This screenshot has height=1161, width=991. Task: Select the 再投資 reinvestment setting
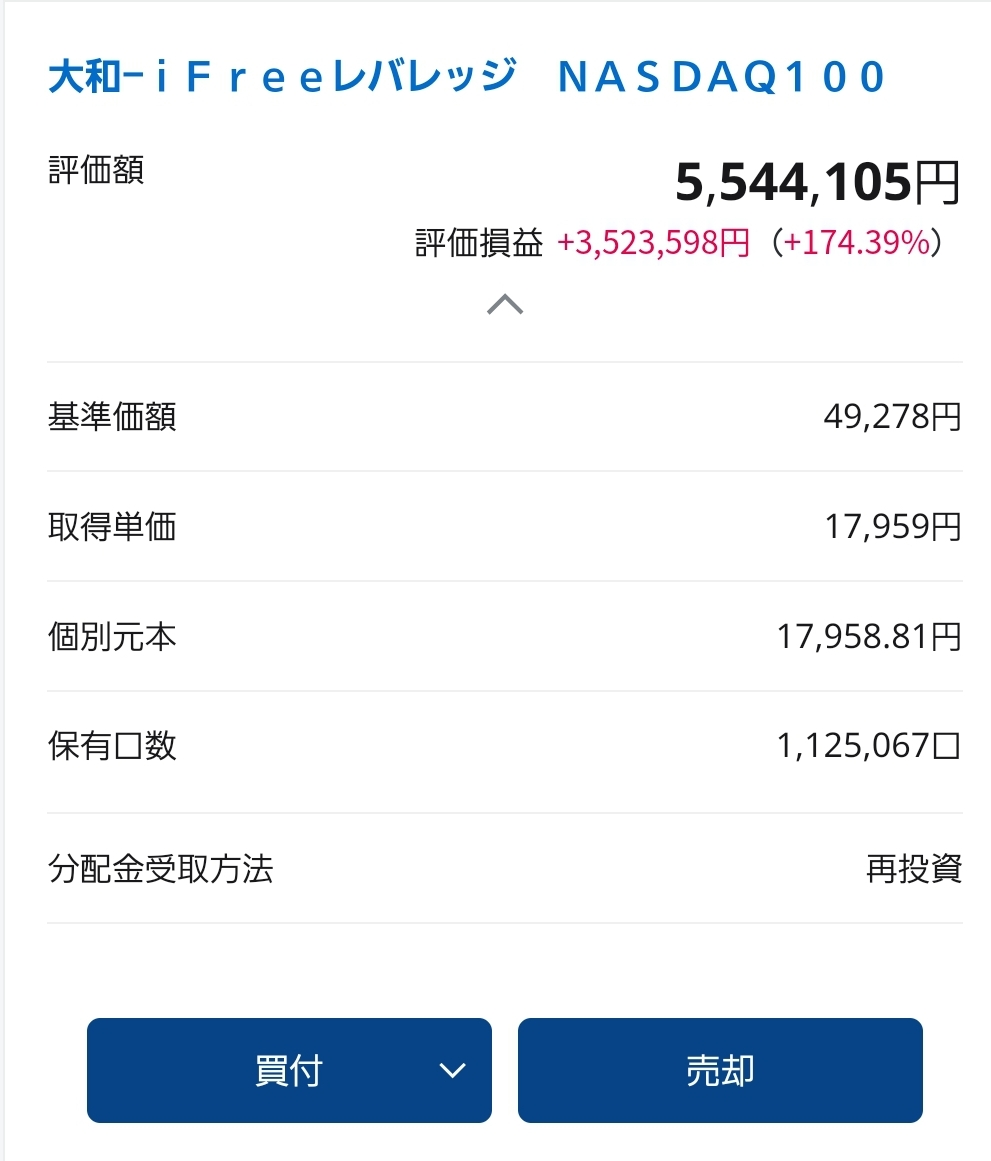click(915, 870)
